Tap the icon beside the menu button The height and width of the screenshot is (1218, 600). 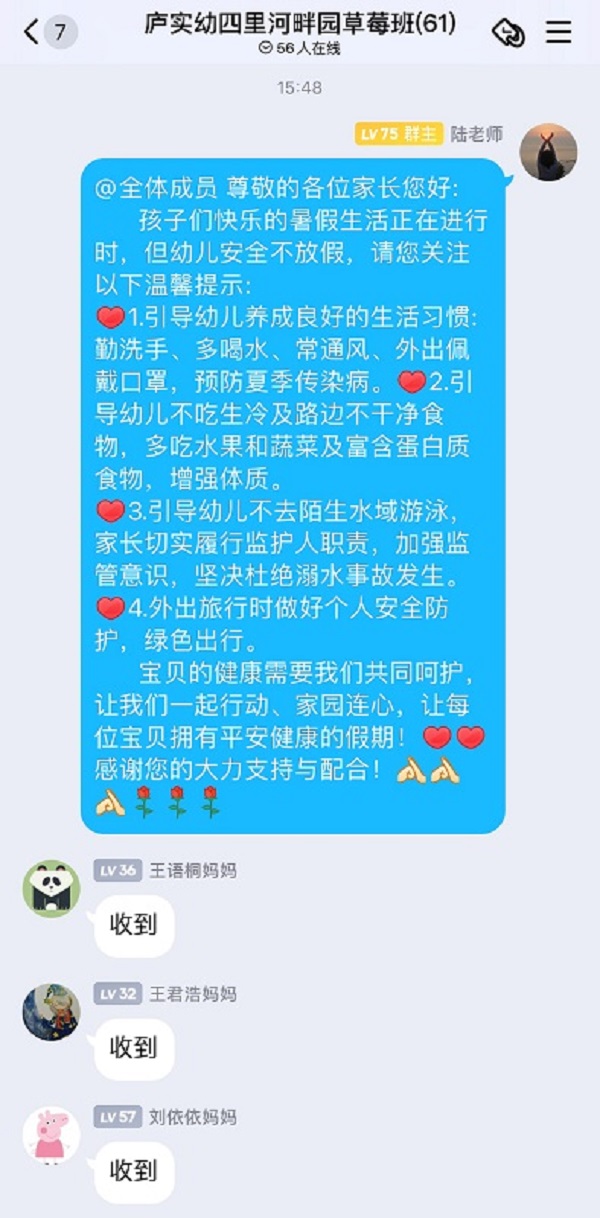coord(509,32)
